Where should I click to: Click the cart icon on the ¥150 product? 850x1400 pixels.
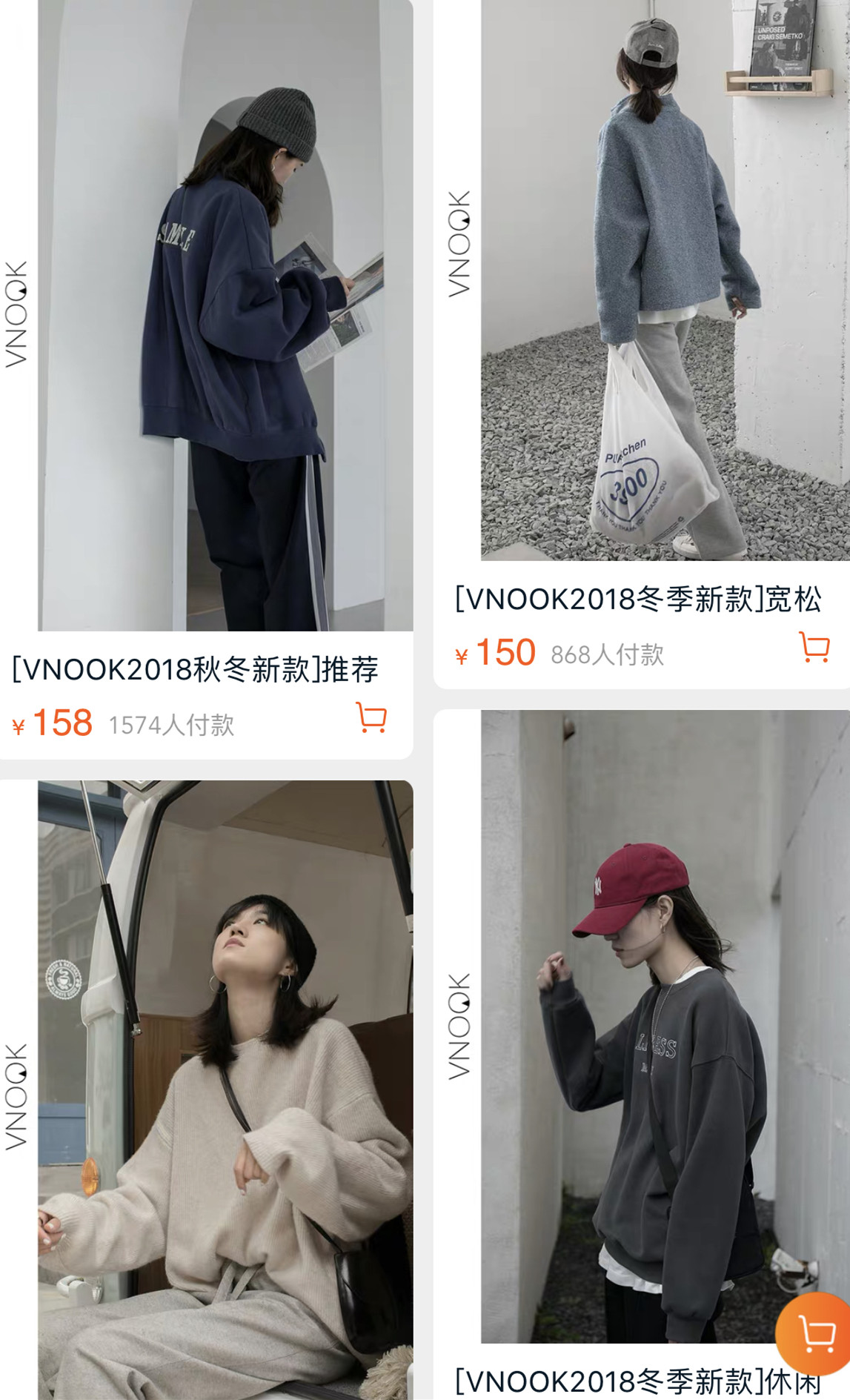click(x=815, y=647)
